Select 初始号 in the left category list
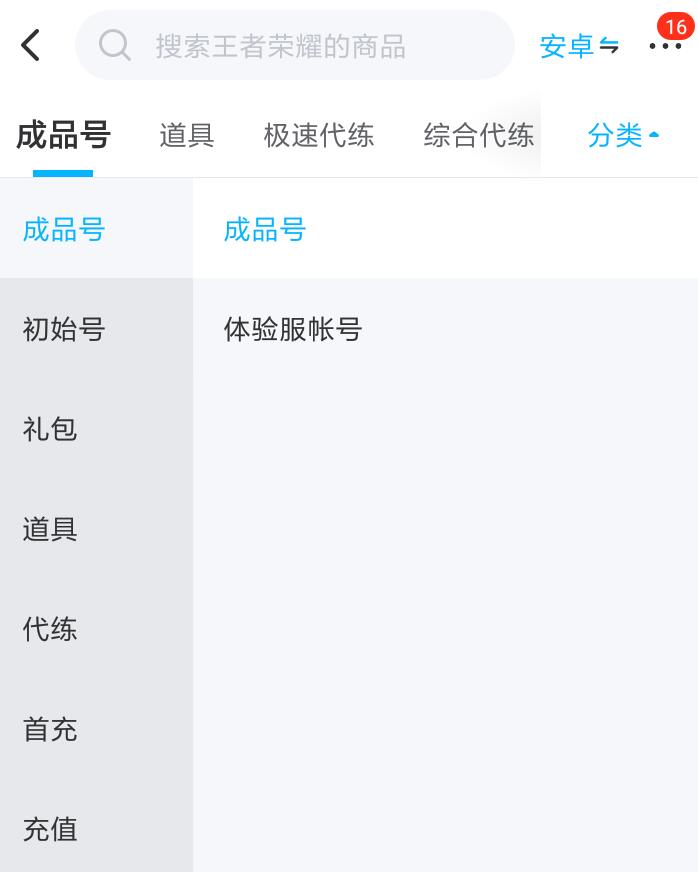The width and height of the screenshot is (698, 872). pyautogui.click(x=64, y=329)
